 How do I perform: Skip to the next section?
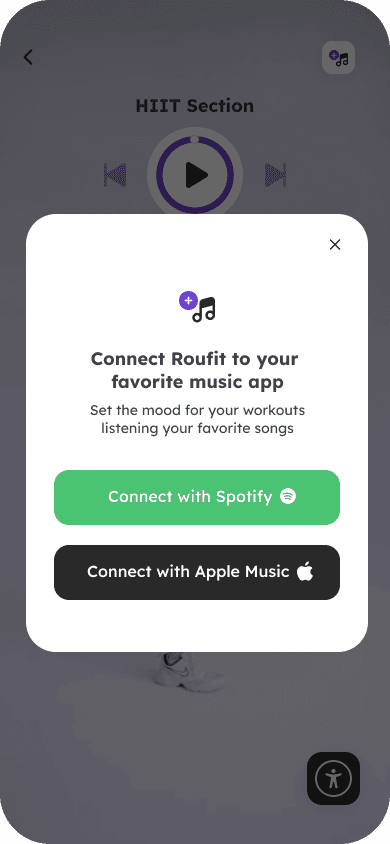tap(275, 175)
